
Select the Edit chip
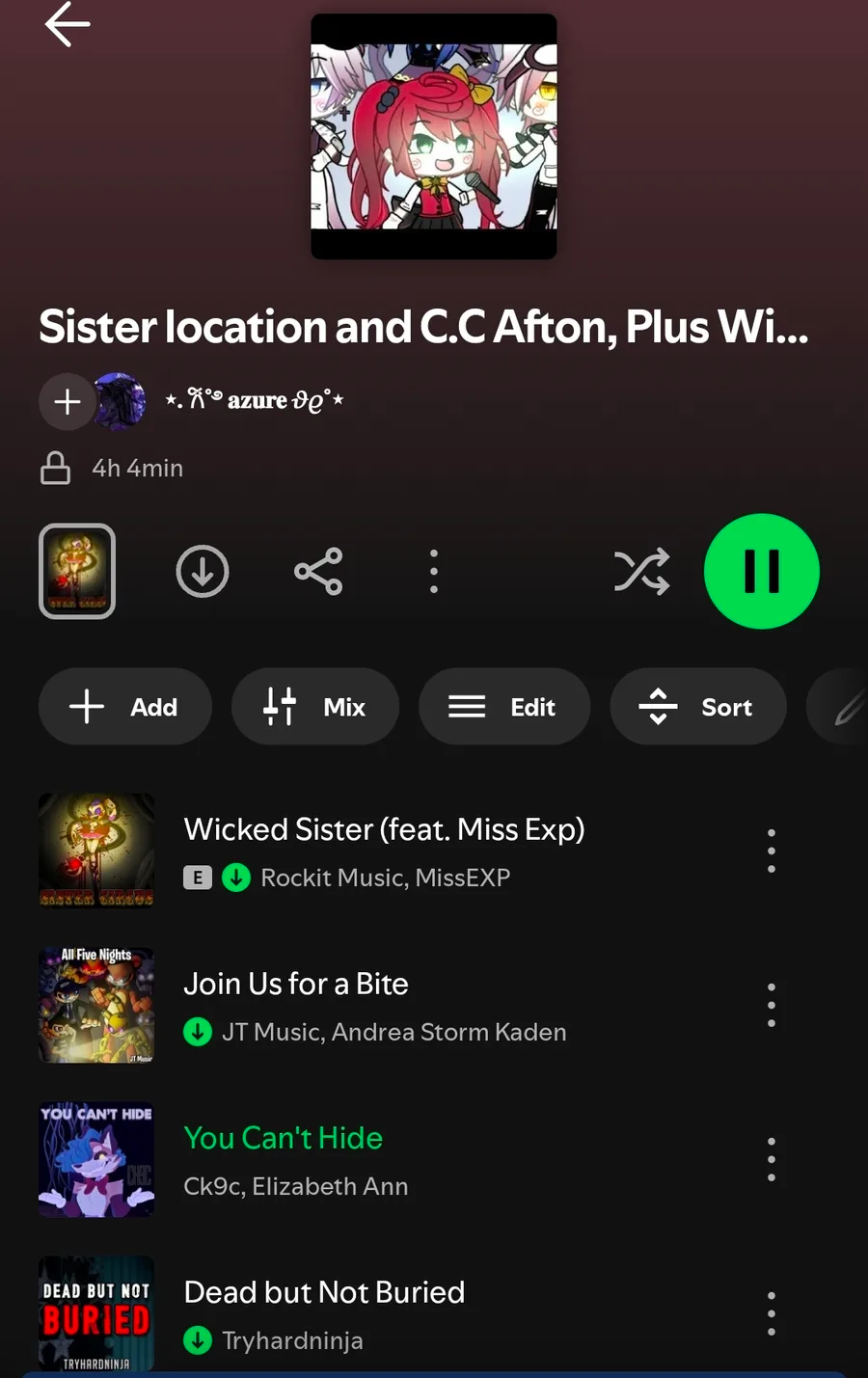click(x=503, y=707)
